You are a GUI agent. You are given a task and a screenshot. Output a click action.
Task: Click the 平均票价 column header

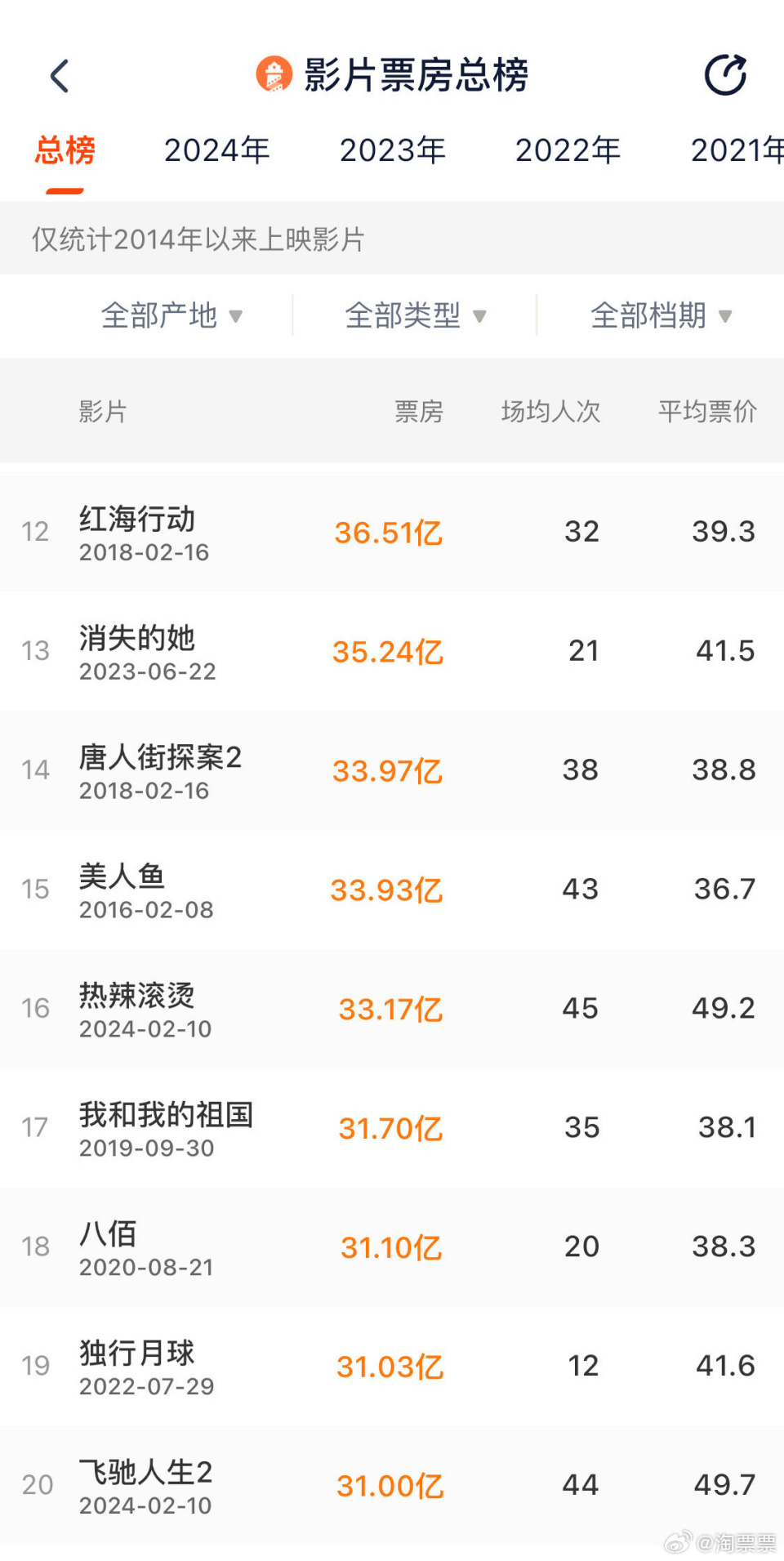pos(708,413)
